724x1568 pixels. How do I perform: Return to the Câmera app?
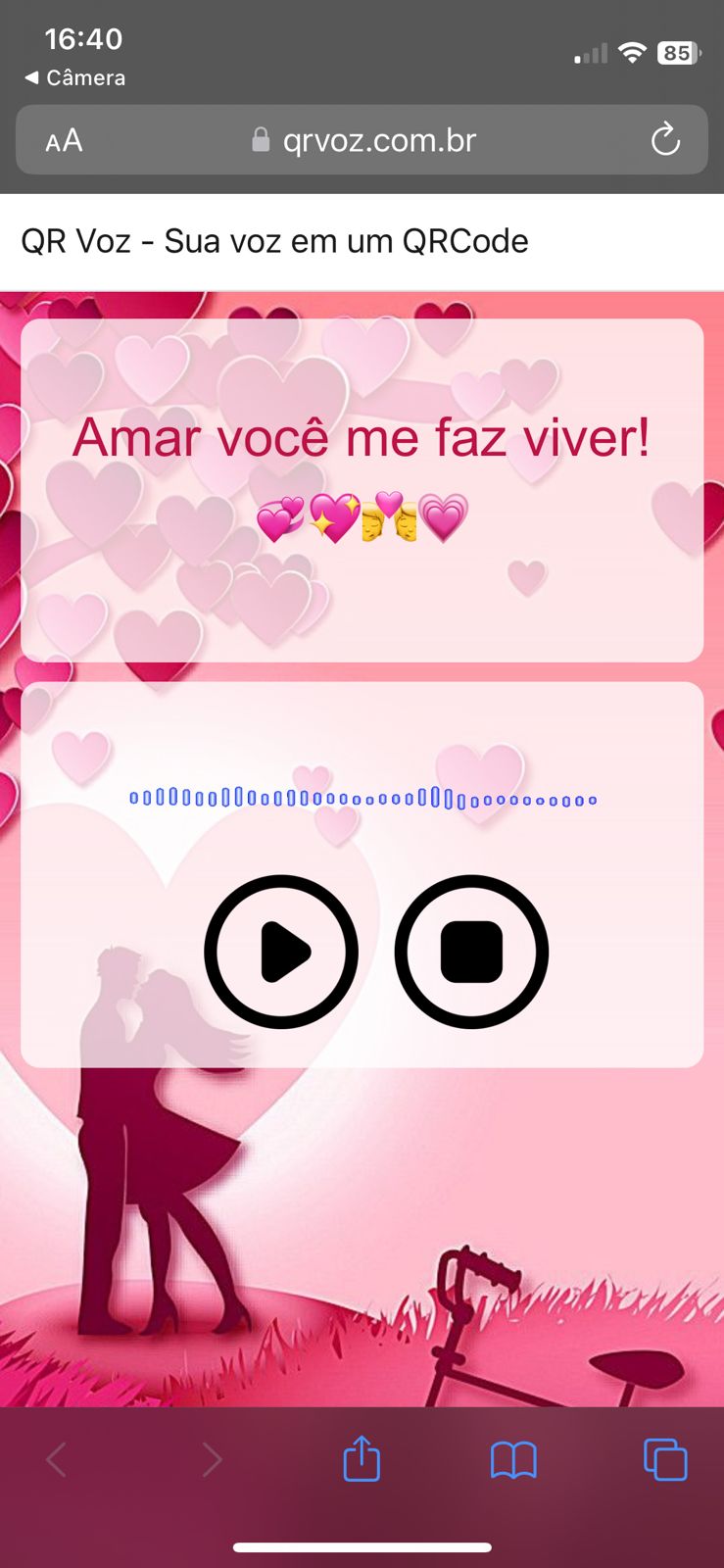(75, 77)
